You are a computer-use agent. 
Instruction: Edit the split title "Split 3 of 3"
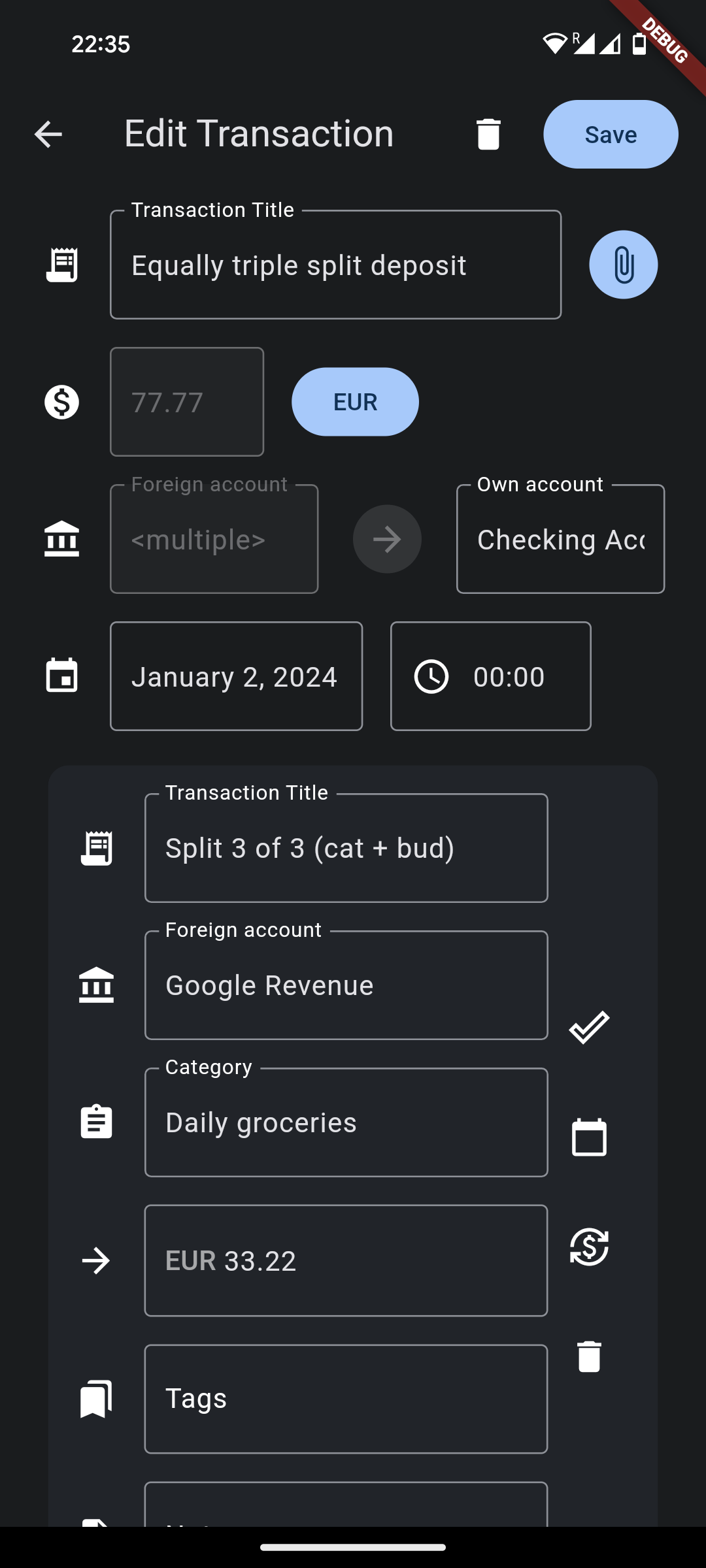pos(346,848)
